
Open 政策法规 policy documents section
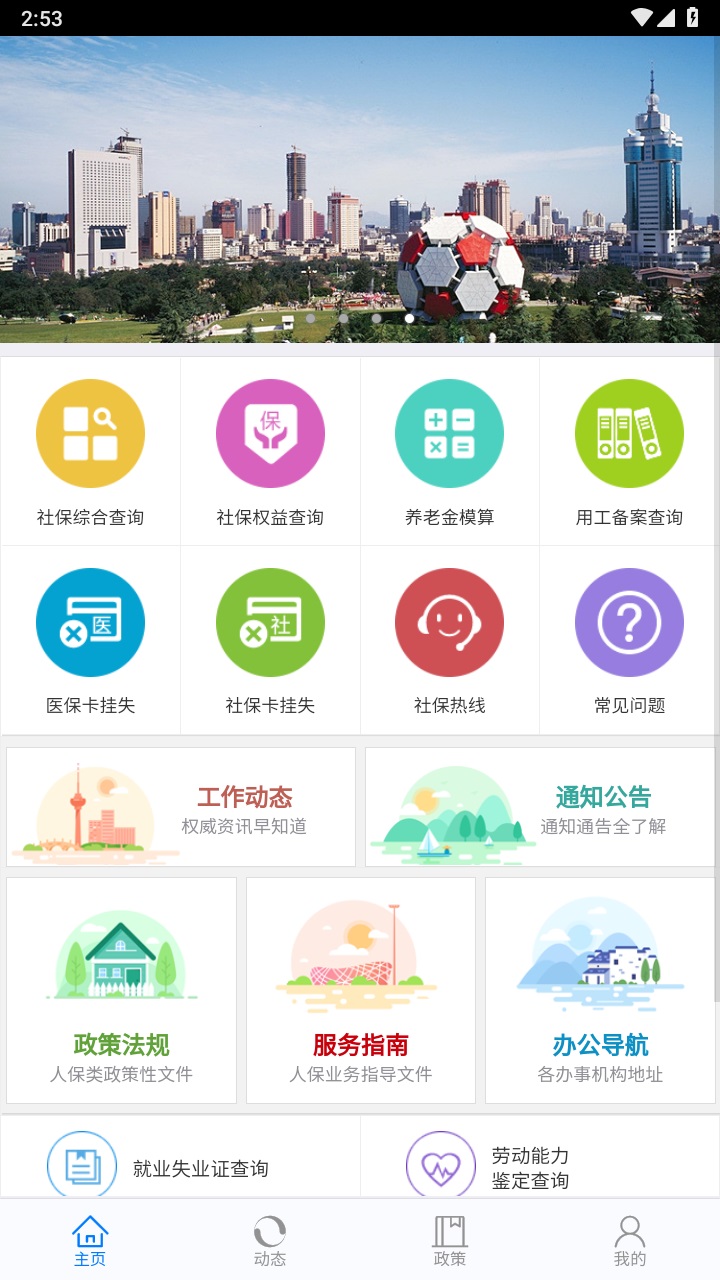(x=121, y=990)
